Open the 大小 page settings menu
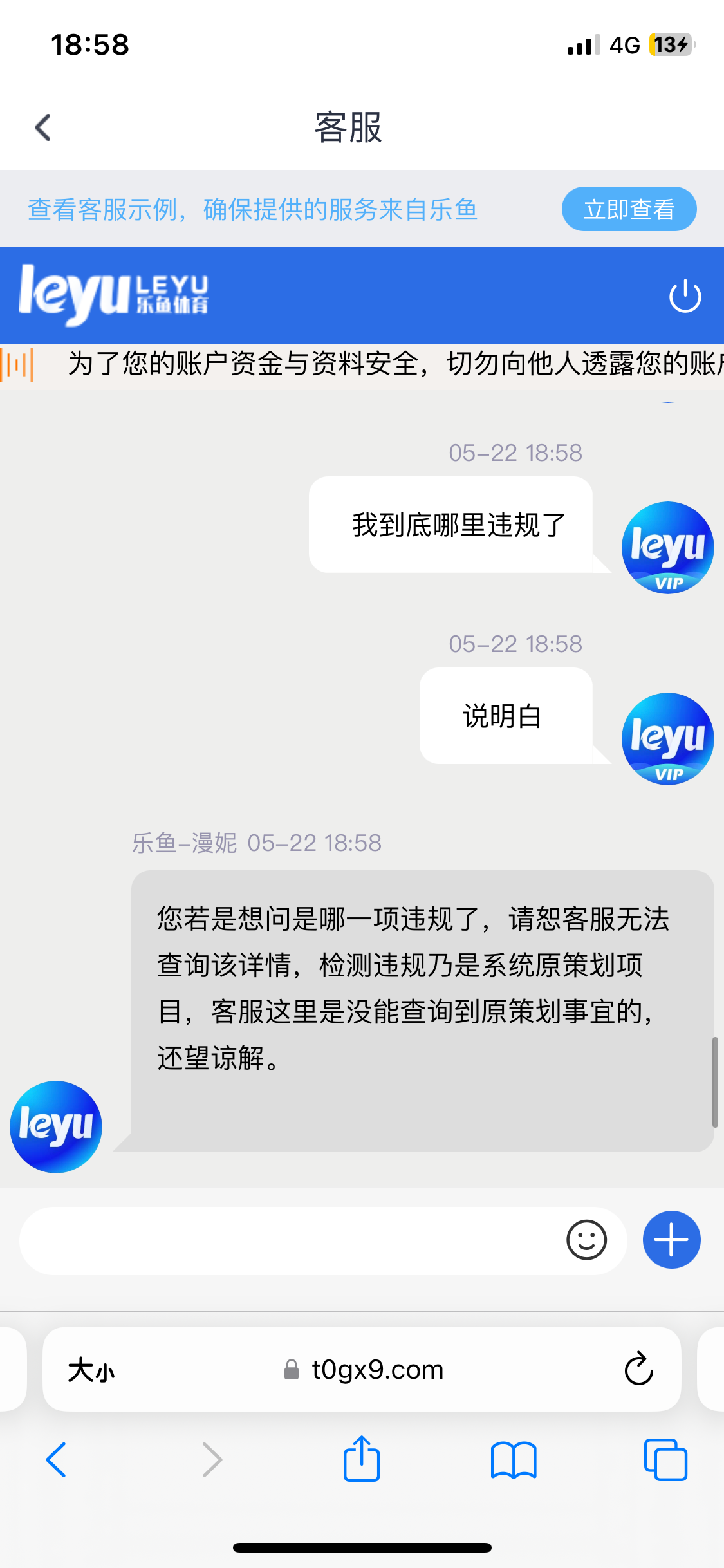The width and height of the screenshot is (724, 1568). [91, 1370]
